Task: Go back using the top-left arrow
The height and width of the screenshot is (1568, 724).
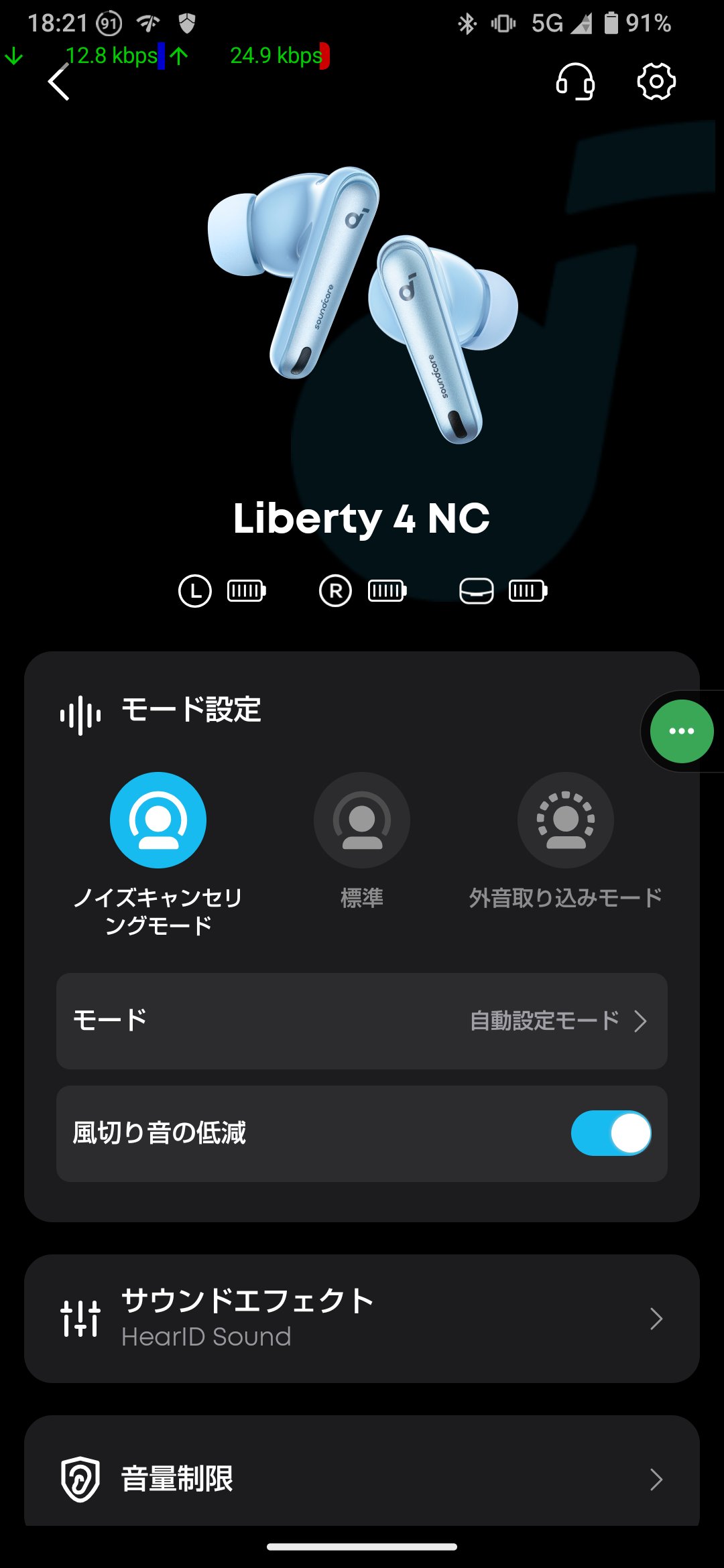Action: coord(59,82)
